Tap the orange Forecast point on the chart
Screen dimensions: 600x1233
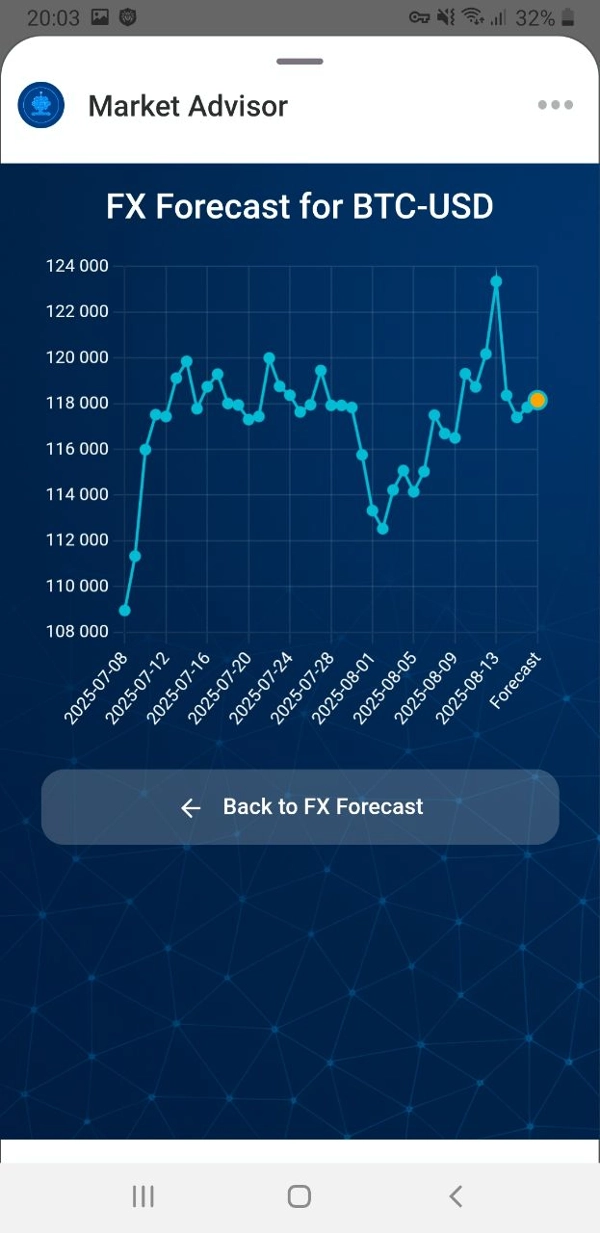537,400
